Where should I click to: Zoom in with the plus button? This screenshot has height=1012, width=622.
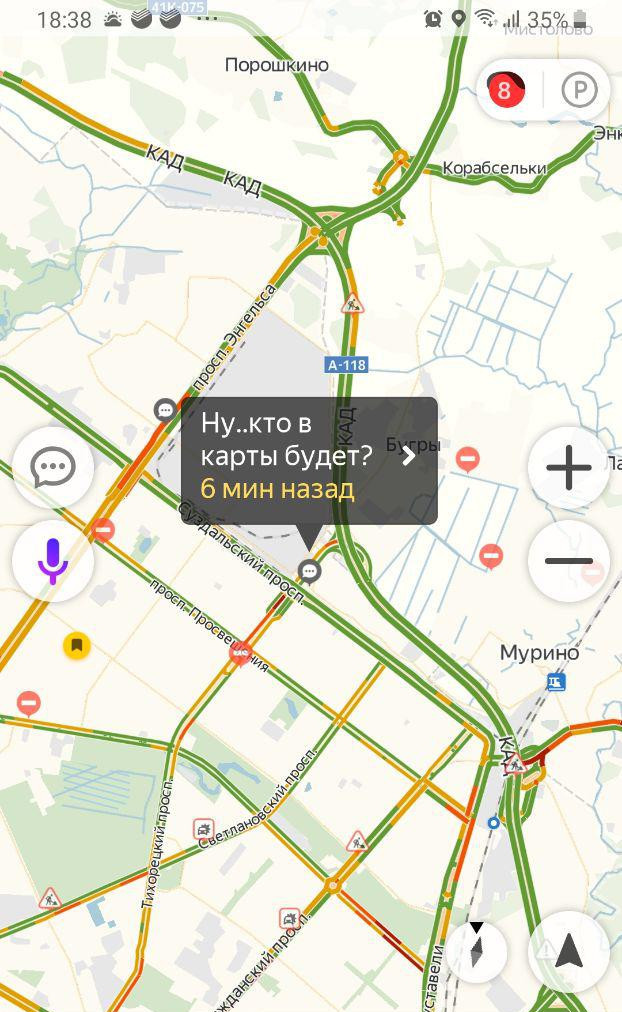click(x=569, y=468)
